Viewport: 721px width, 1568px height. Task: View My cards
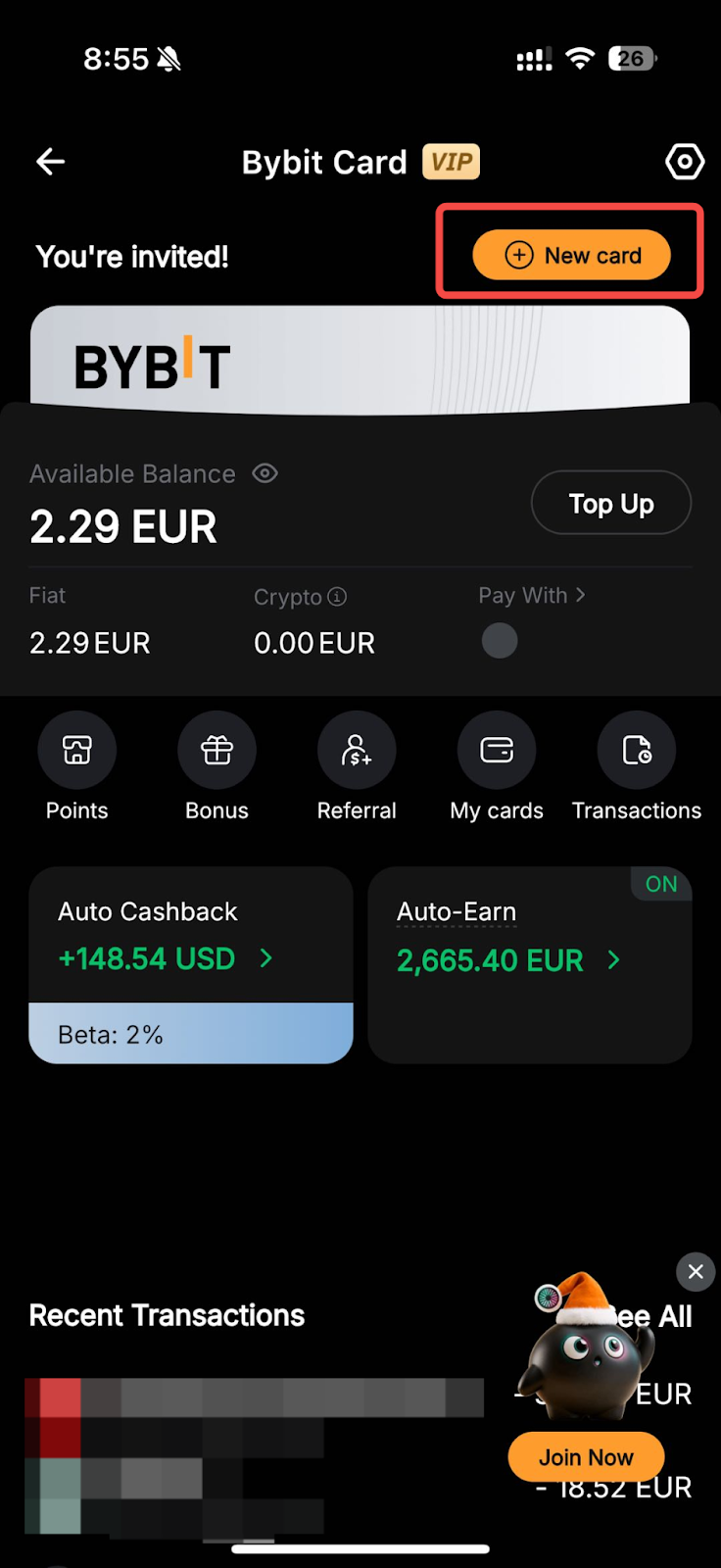click(497, 751)
